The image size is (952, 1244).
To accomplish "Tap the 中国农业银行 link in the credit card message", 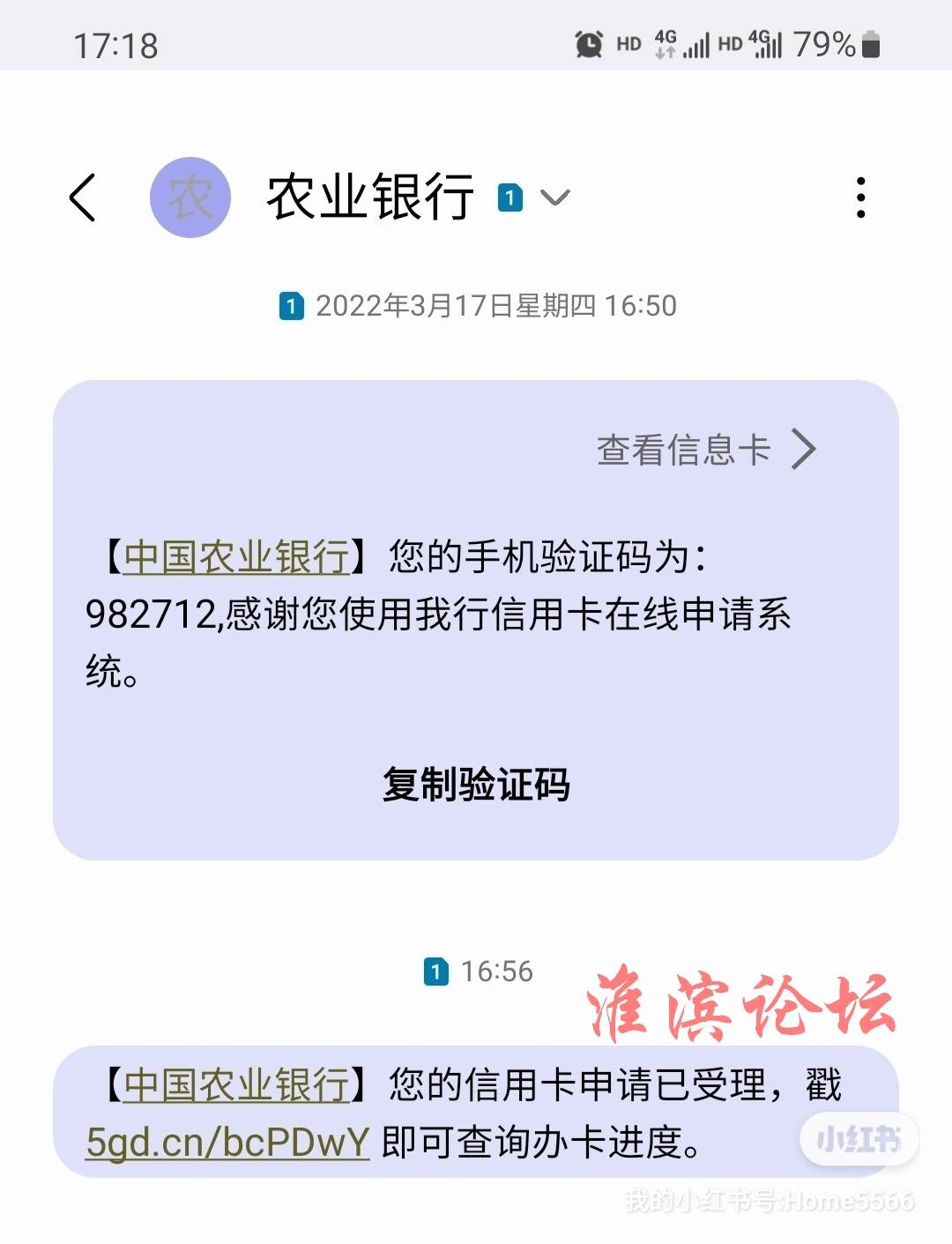I will click(235, 1084).
